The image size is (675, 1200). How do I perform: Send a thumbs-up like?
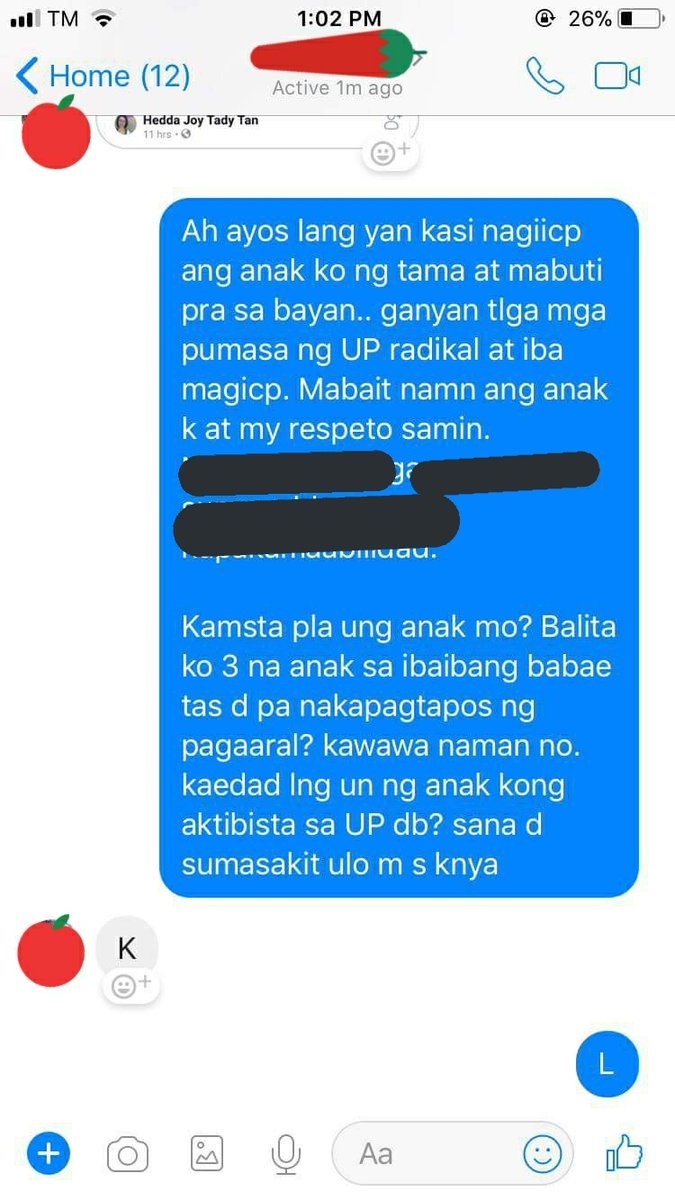tap(625, 1153)
